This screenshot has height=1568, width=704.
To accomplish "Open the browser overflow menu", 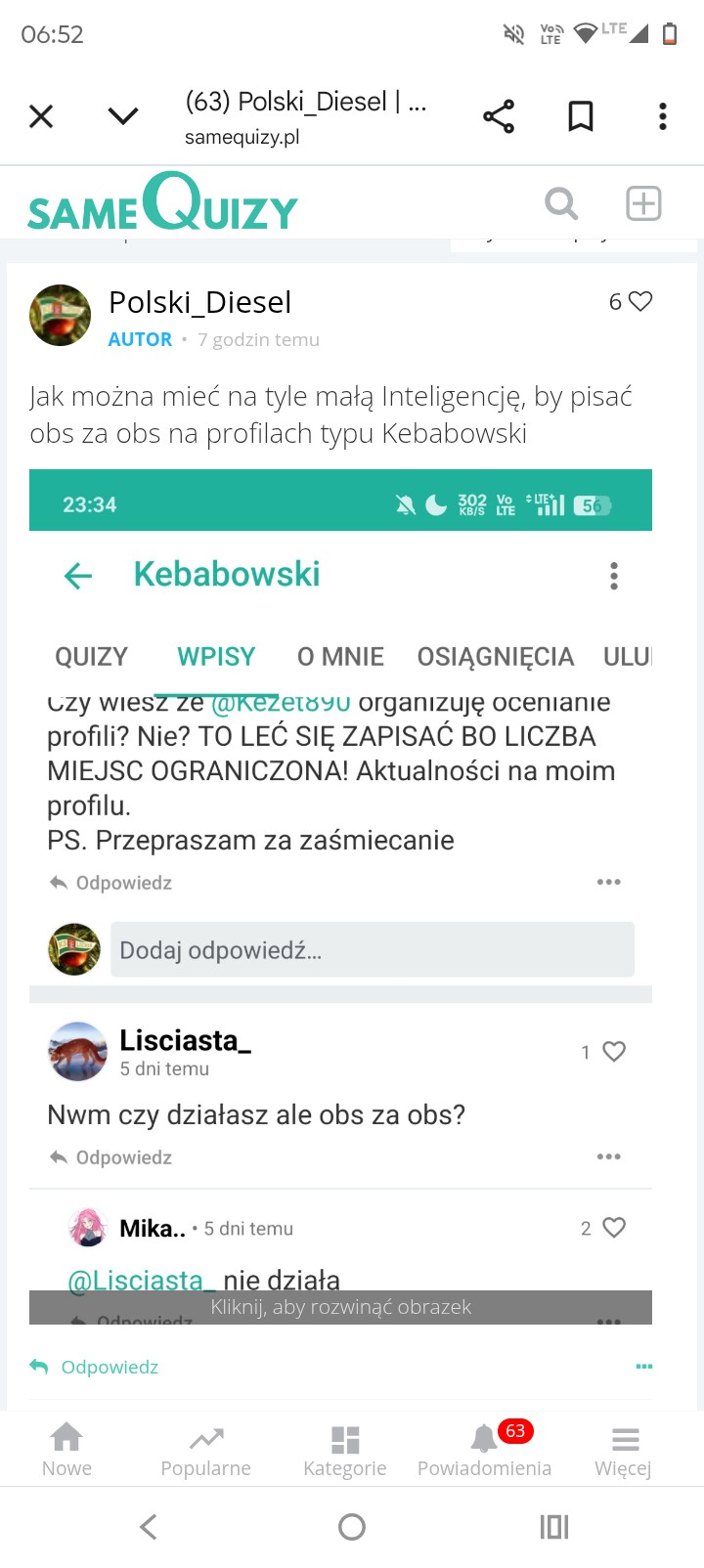I will tap(663, 117).
